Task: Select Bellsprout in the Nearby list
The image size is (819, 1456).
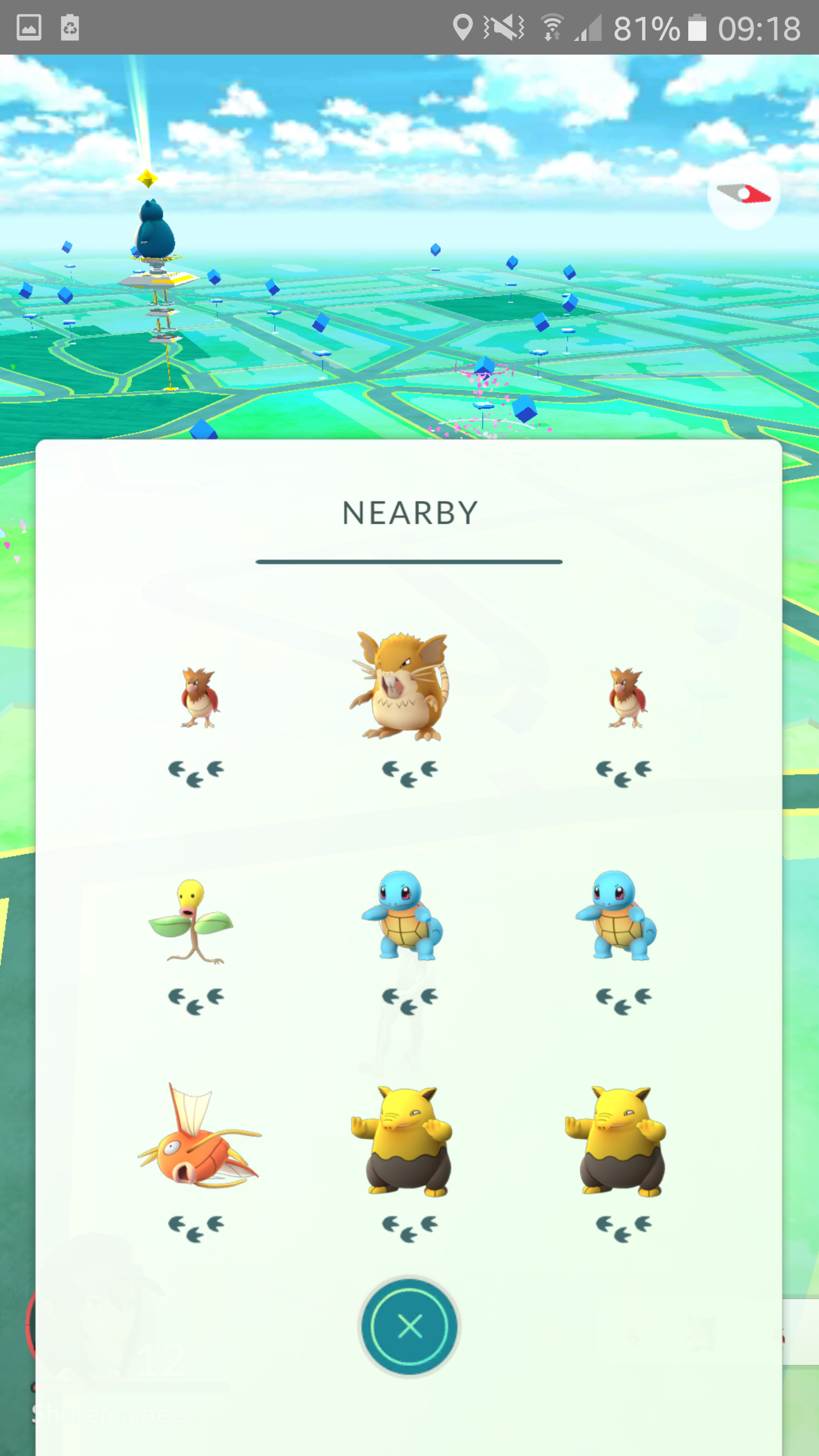Action: (192, 921)
